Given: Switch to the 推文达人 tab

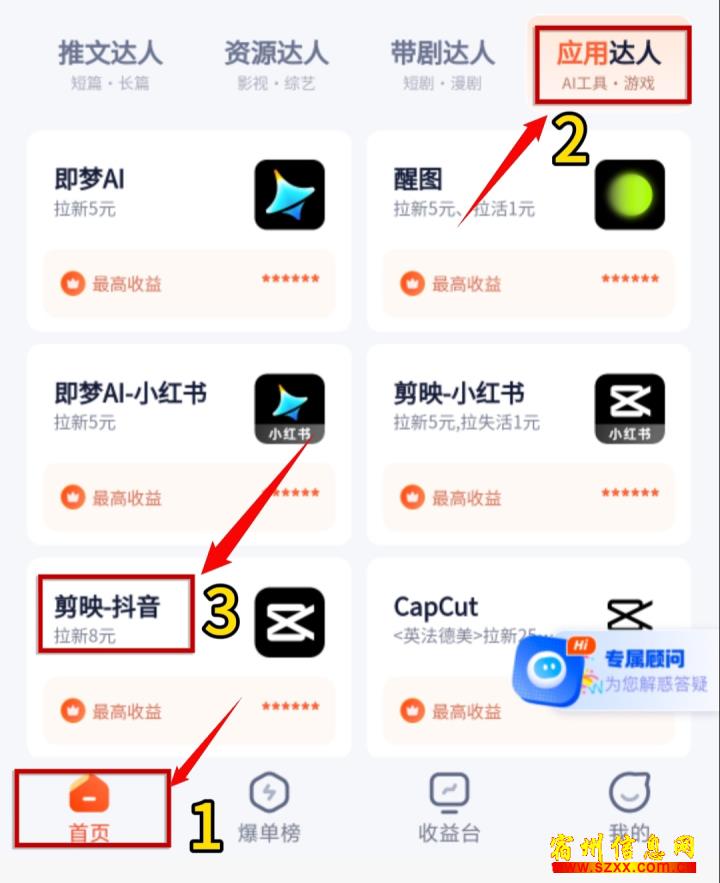Looking at the screenshot, I should pos(110,63).
